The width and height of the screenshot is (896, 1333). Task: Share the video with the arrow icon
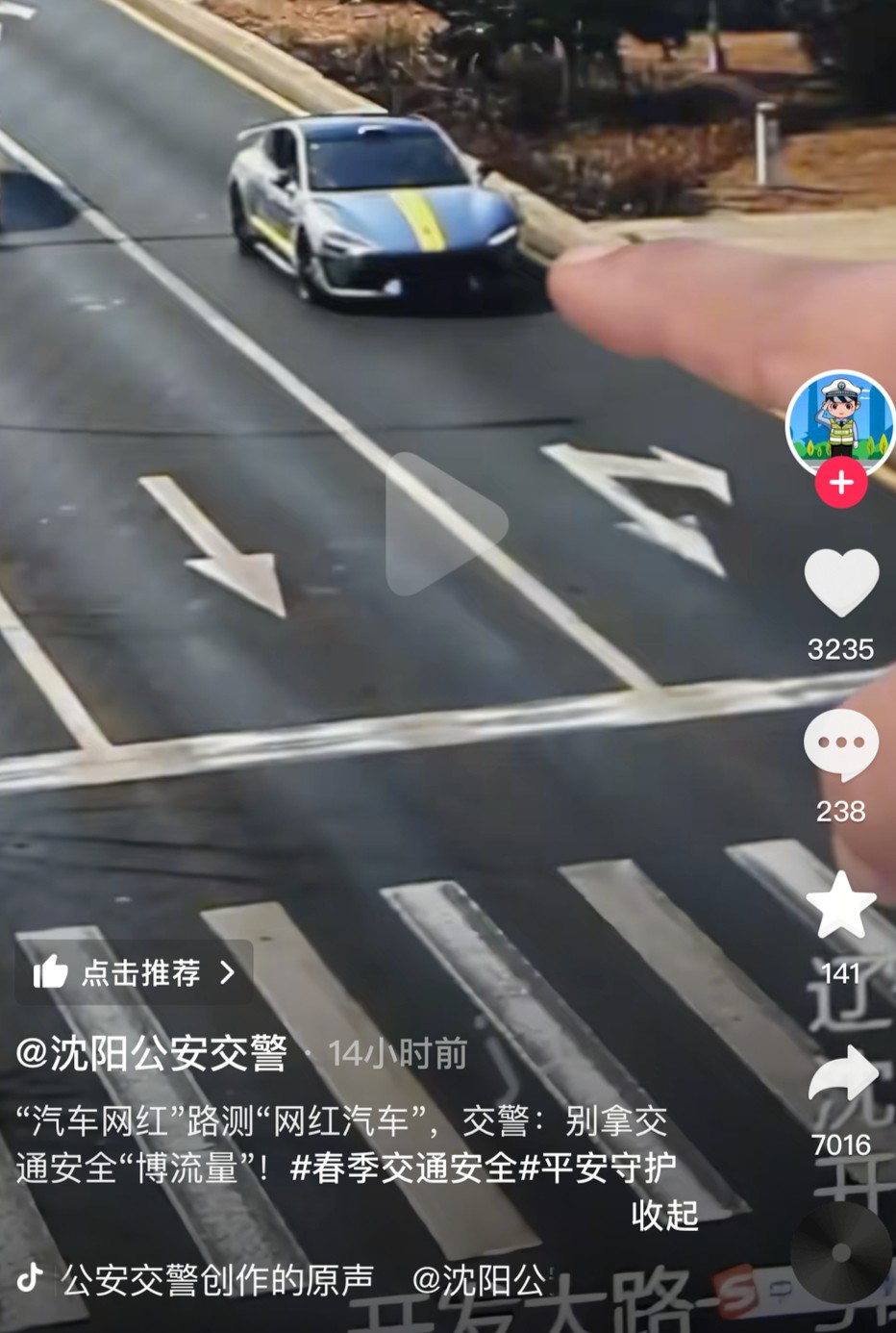coord(841,1074)
